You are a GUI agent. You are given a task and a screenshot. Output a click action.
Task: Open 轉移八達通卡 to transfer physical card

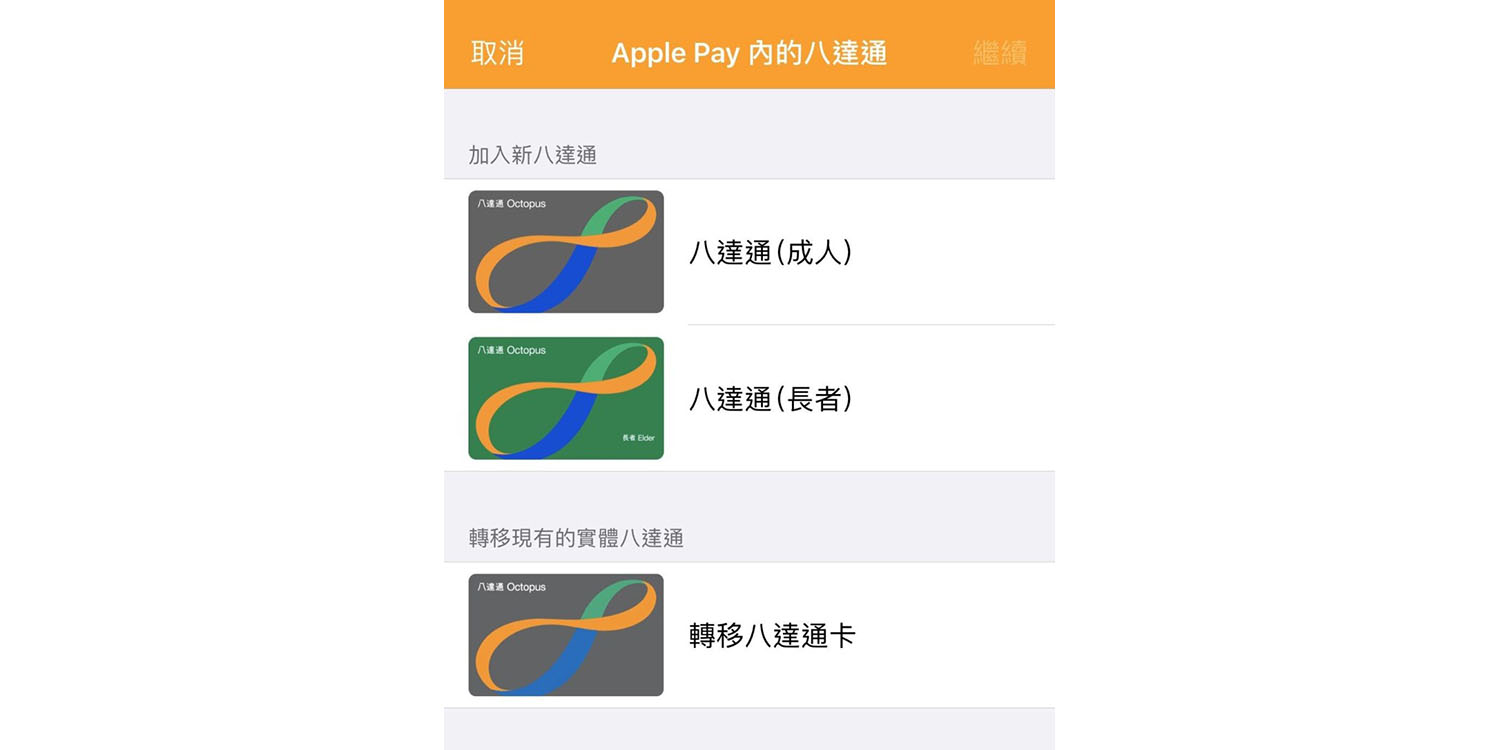pyautogui.click(x=772, y=635)
